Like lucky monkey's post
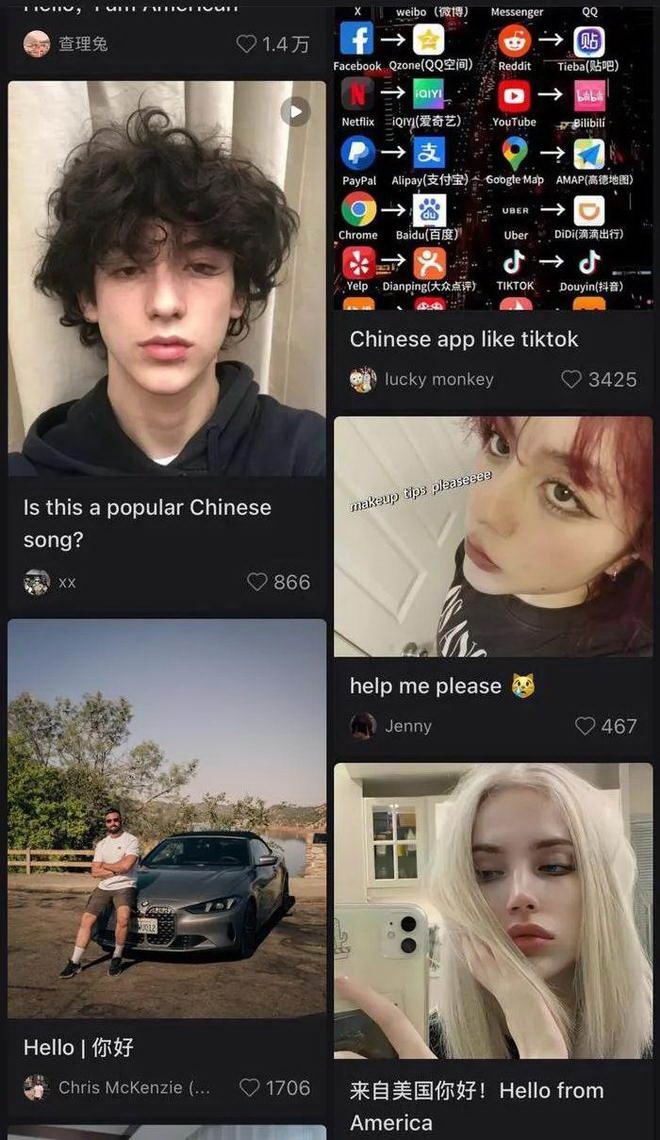The height and width of the screenshot is (1140, 660). (571, 379)
